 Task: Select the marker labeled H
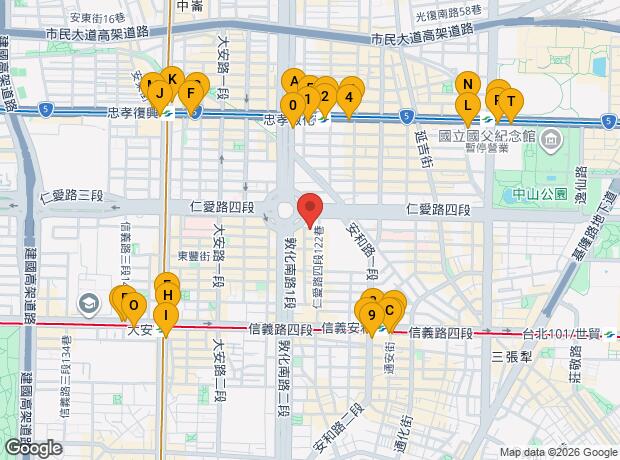[167, 294]
